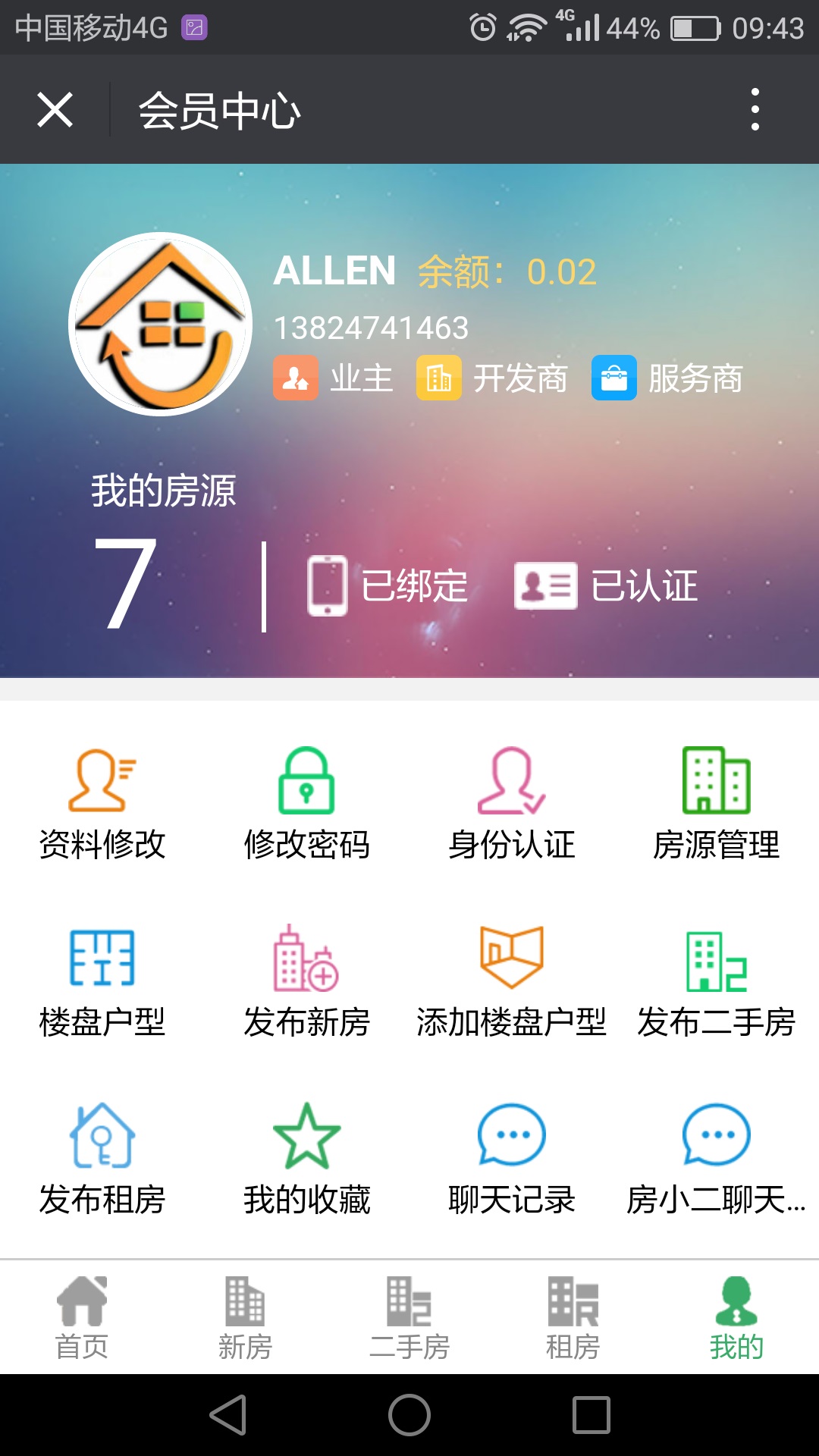This screenshot has height=1456, width=819.
Task: Tap 添加楼盘户型 option
Action: 511,982
